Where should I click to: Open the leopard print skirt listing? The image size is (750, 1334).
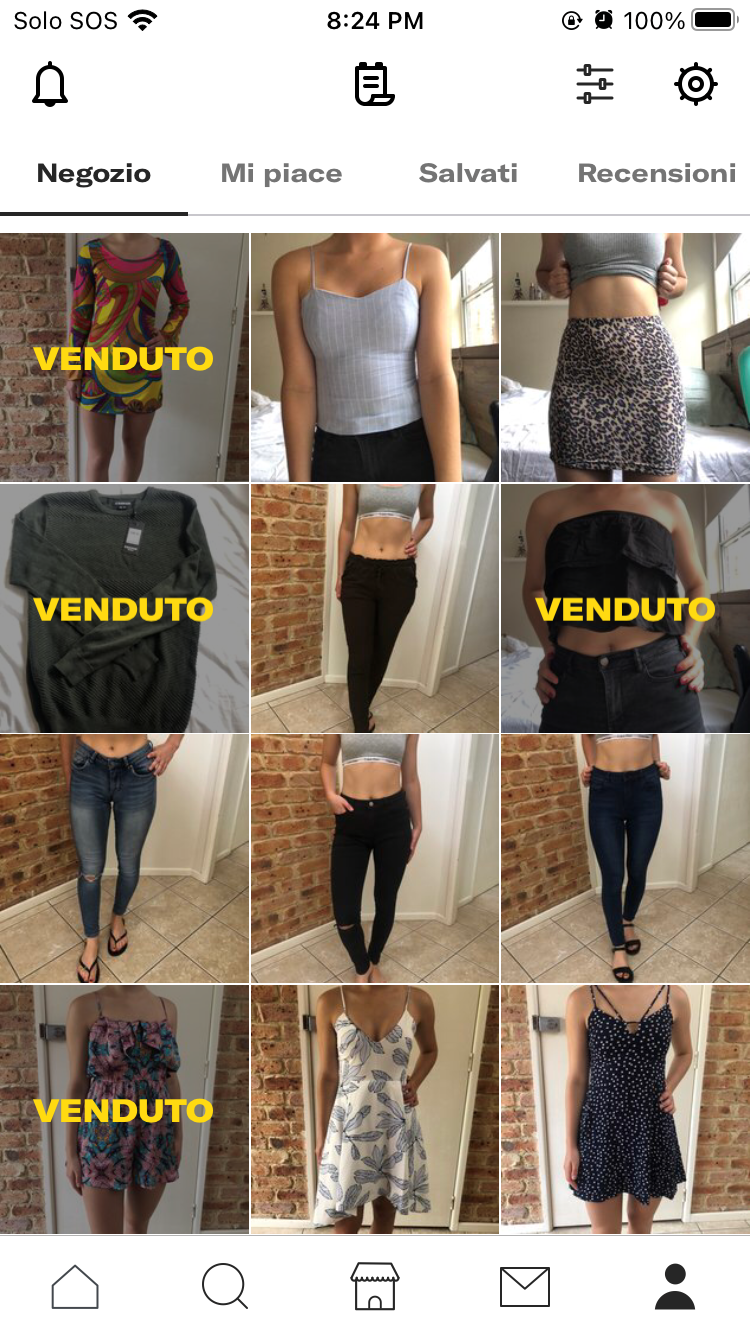[x=624, y=356]
